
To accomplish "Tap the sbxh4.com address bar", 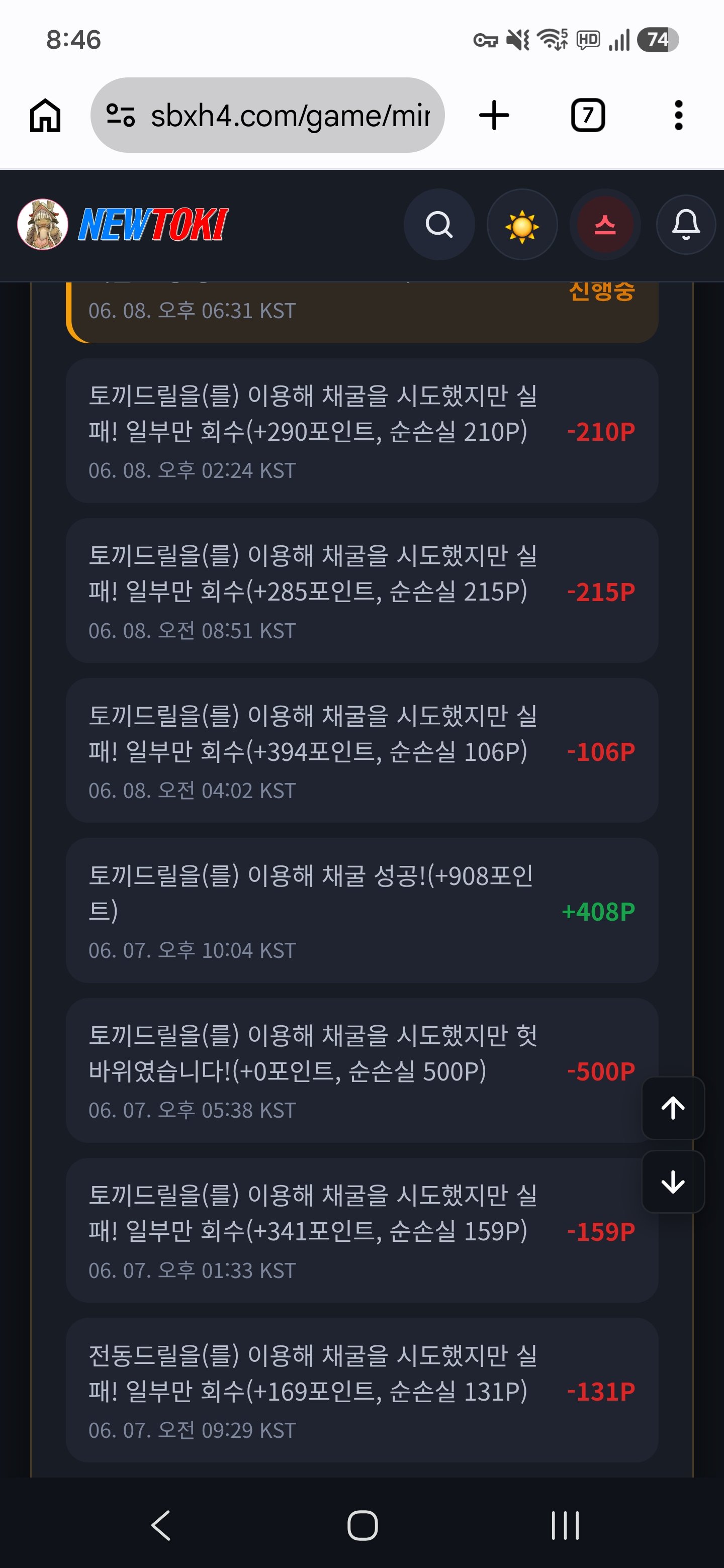I will [267, 115].
